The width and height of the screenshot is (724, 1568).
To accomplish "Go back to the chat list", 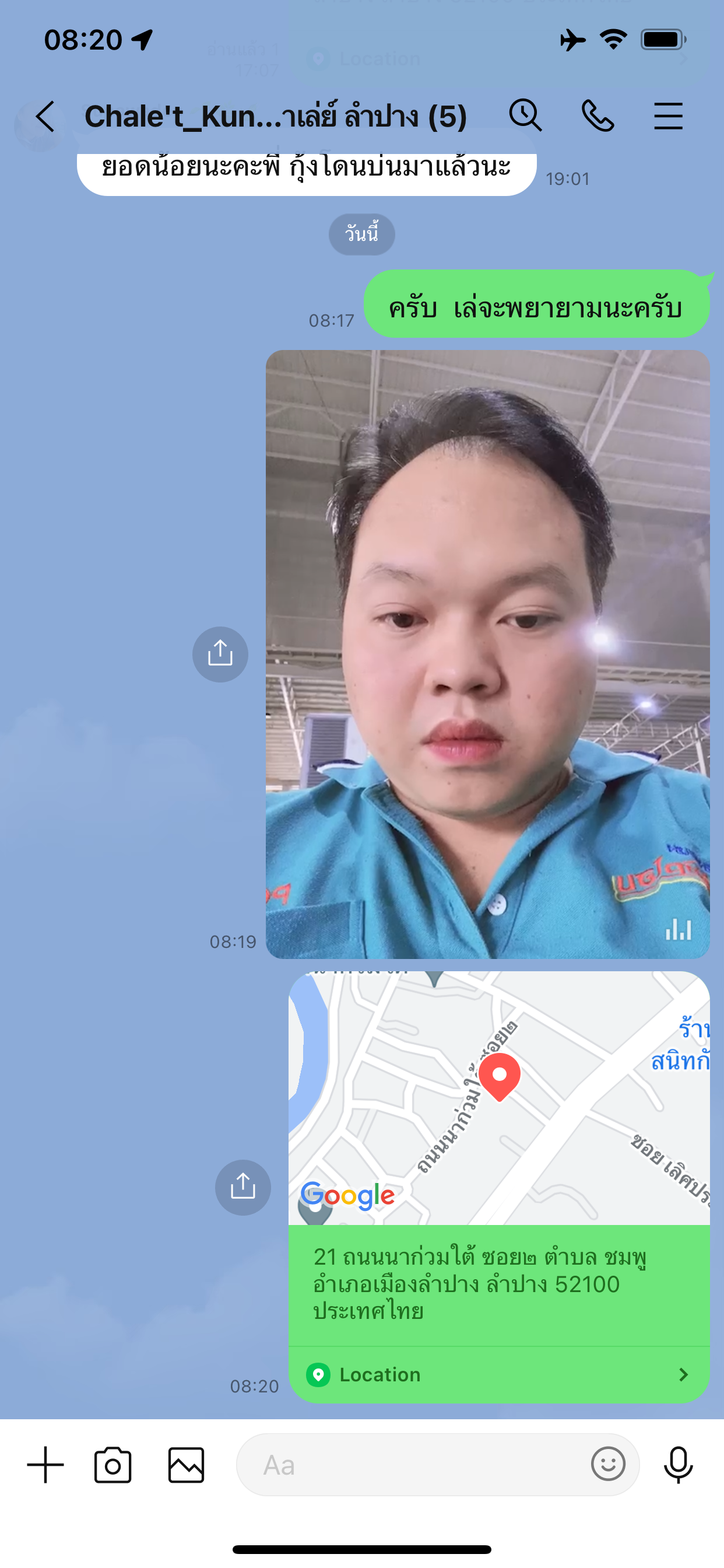I will click(x=45, y=116).
